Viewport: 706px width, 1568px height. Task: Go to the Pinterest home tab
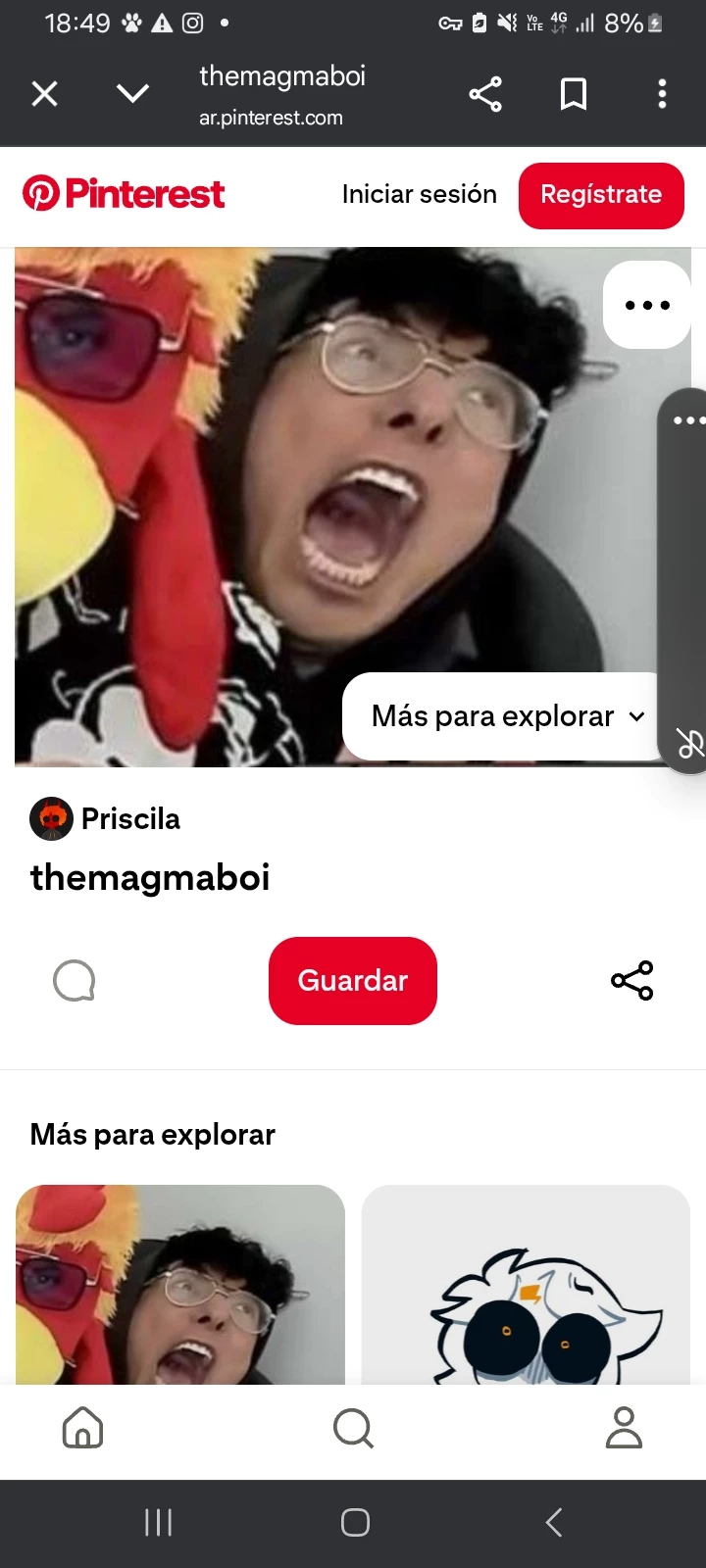click(x=82, y=1428)
